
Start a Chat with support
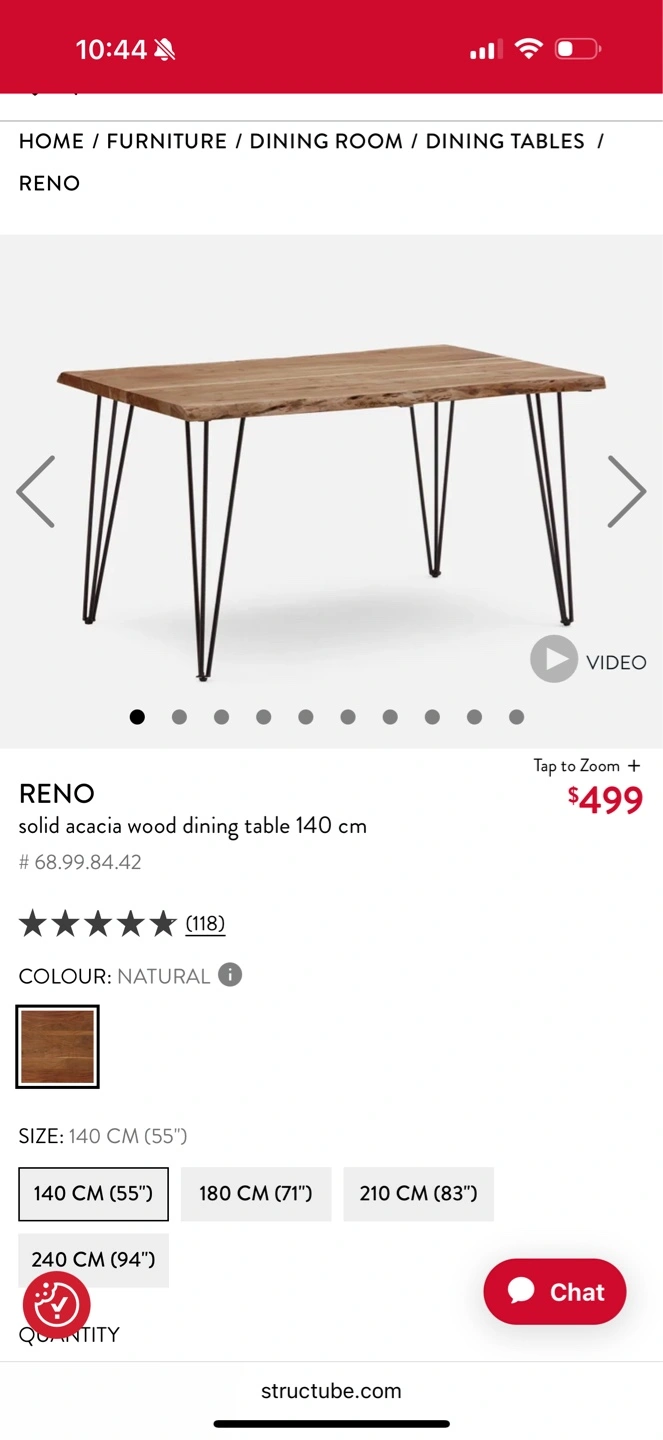click(555, 1291)
